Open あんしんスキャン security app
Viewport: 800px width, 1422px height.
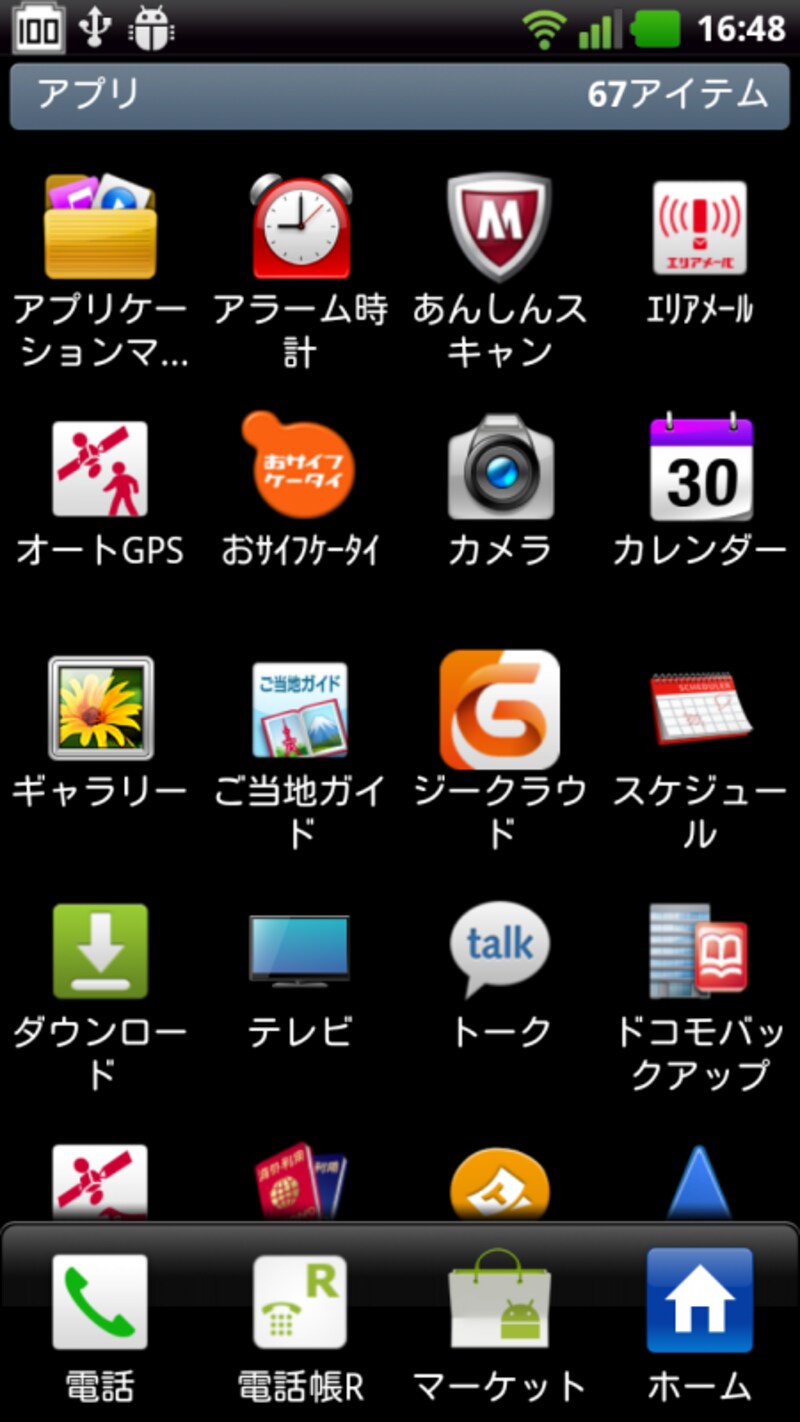pos(499,227)
